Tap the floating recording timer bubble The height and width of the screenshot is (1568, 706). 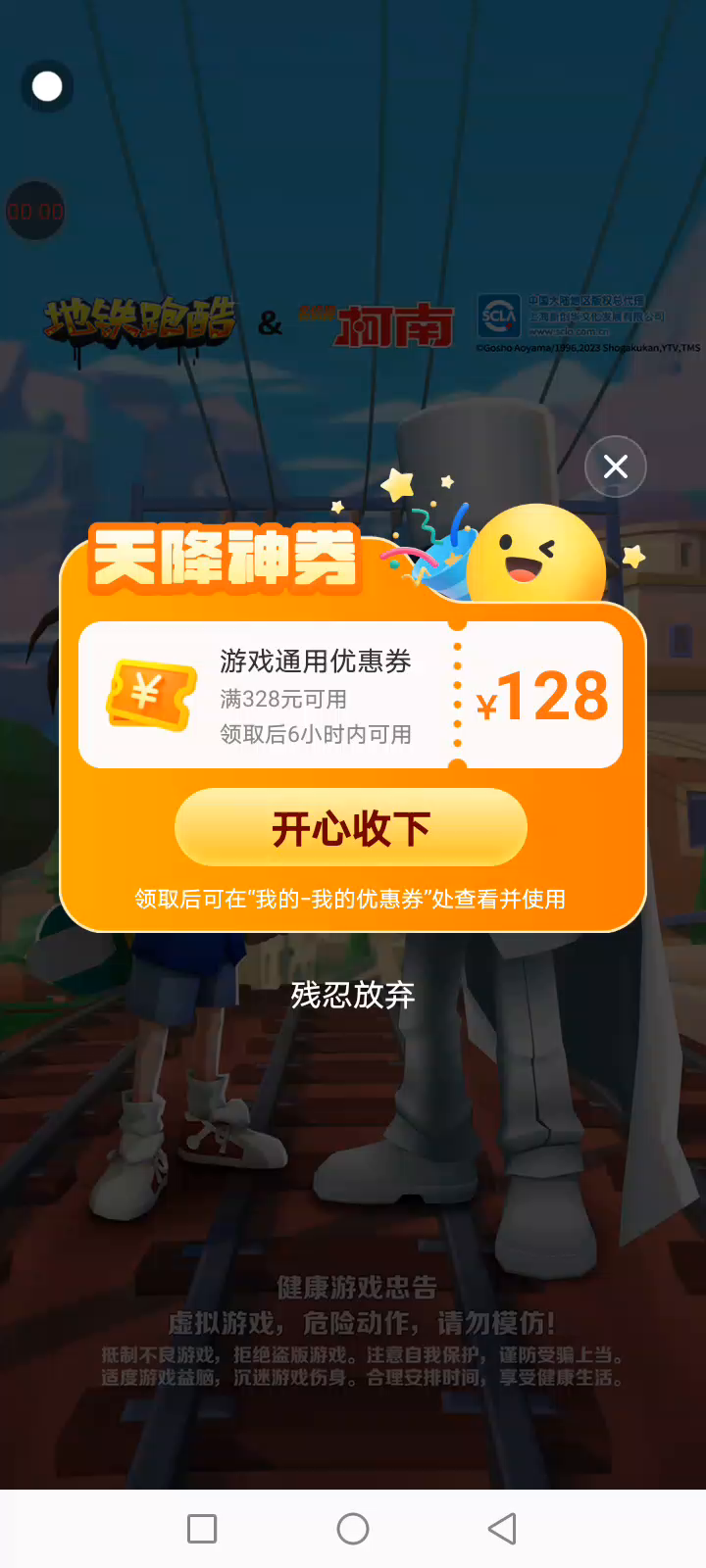(x=35, y=211)
